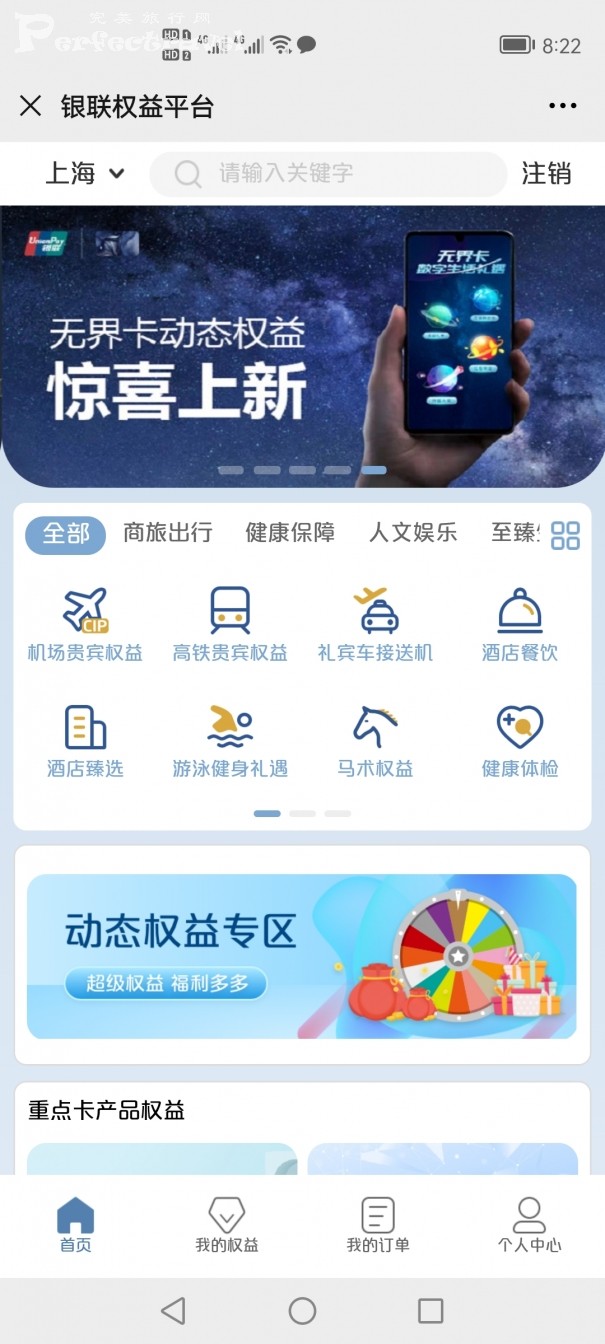This screenshot has width=605, height=1344.
Task: Expand all categories grid icon
Action: [x=565, y=536]
